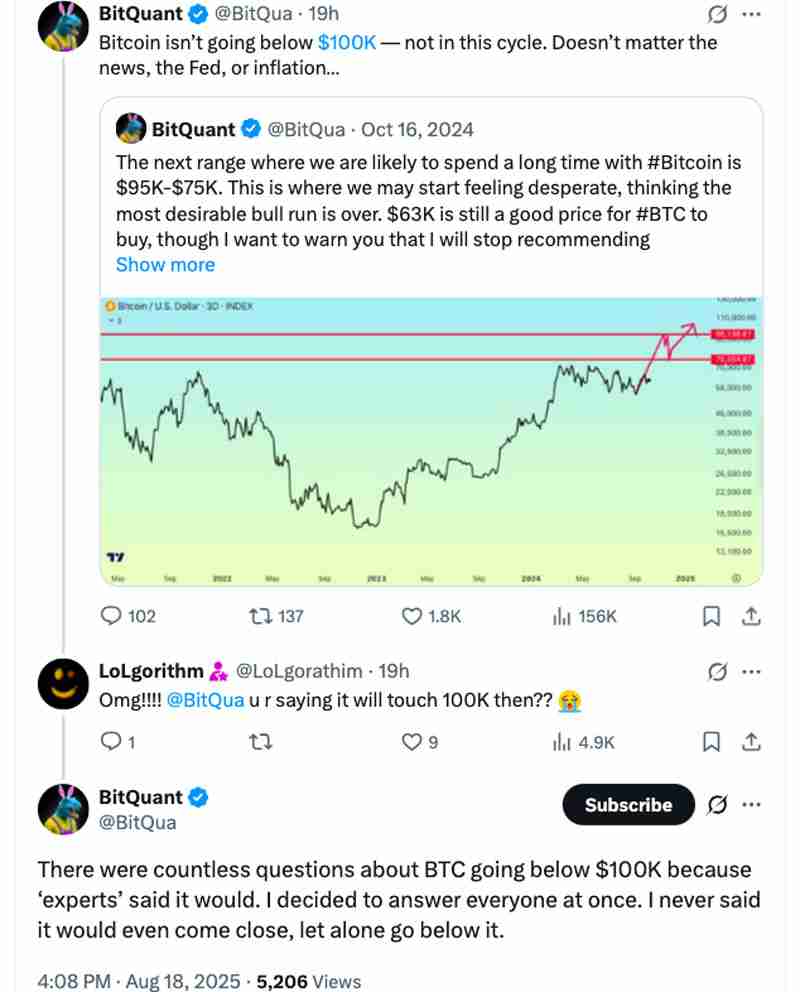800x992 pixels.
Task: Reply to BitQuant's main tweet
Action: click(113, 617)
